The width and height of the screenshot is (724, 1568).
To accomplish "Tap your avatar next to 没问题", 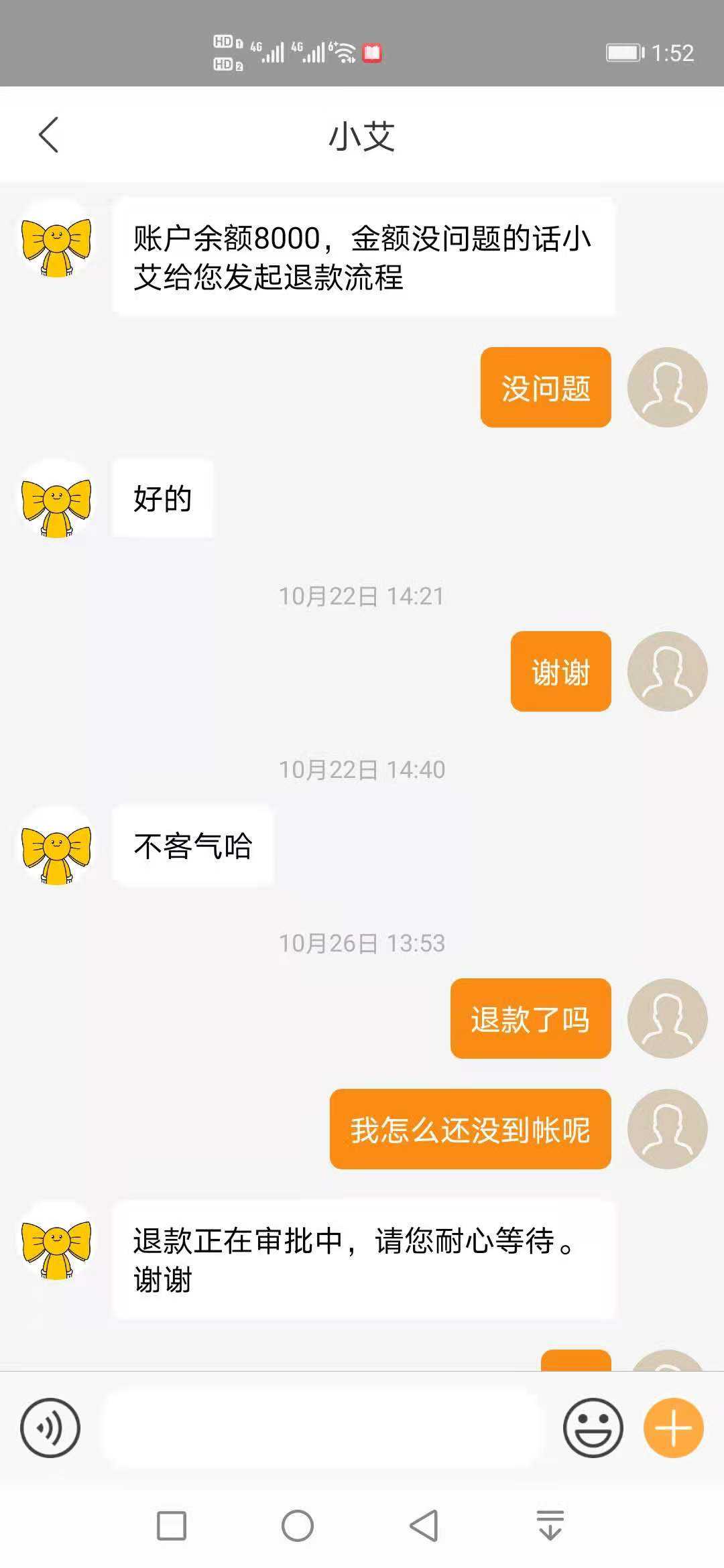I will [x=667, y=387].
